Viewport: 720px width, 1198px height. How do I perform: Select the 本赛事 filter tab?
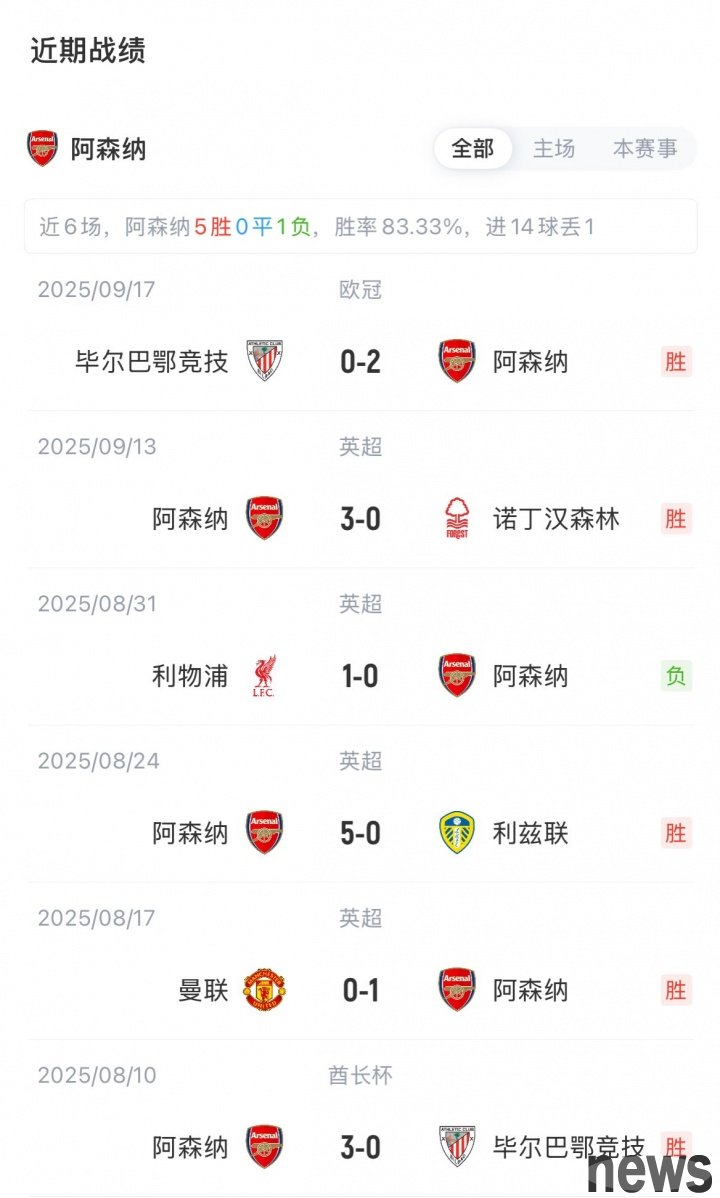(x=644, y=149)
